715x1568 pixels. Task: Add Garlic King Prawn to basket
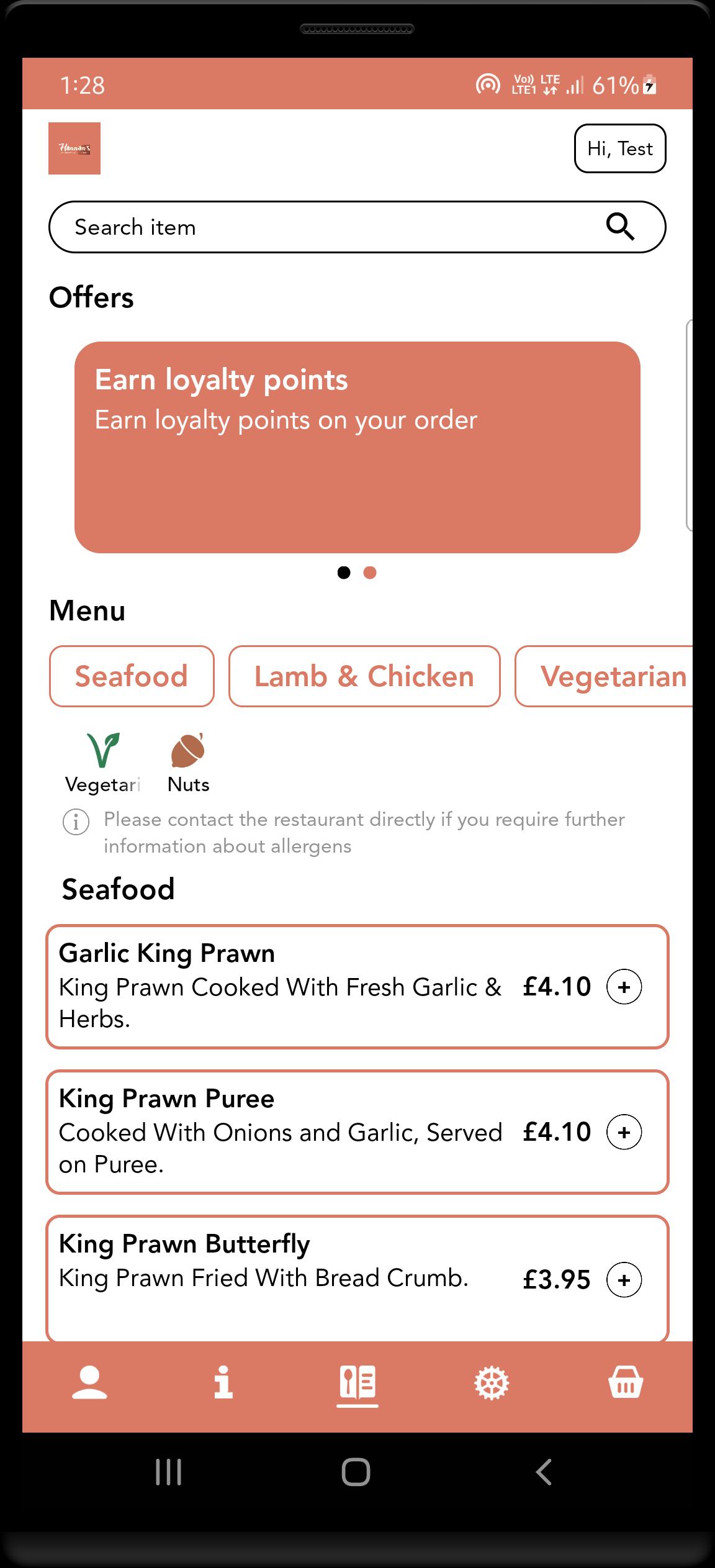pos(624,987)
